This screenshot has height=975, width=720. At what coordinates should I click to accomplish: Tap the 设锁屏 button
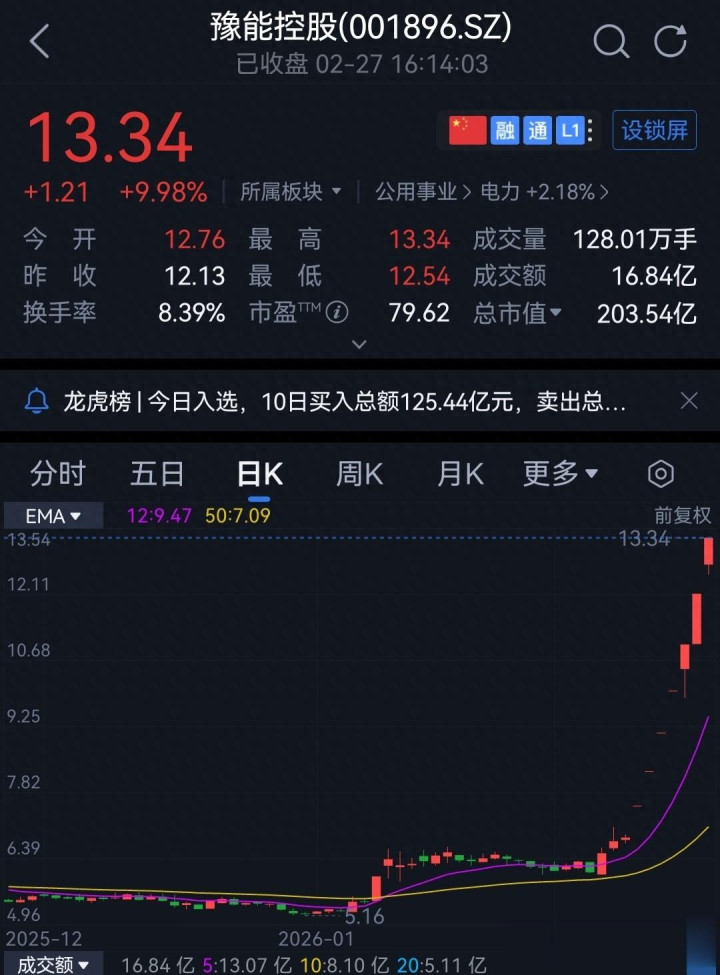coord(654,130)
